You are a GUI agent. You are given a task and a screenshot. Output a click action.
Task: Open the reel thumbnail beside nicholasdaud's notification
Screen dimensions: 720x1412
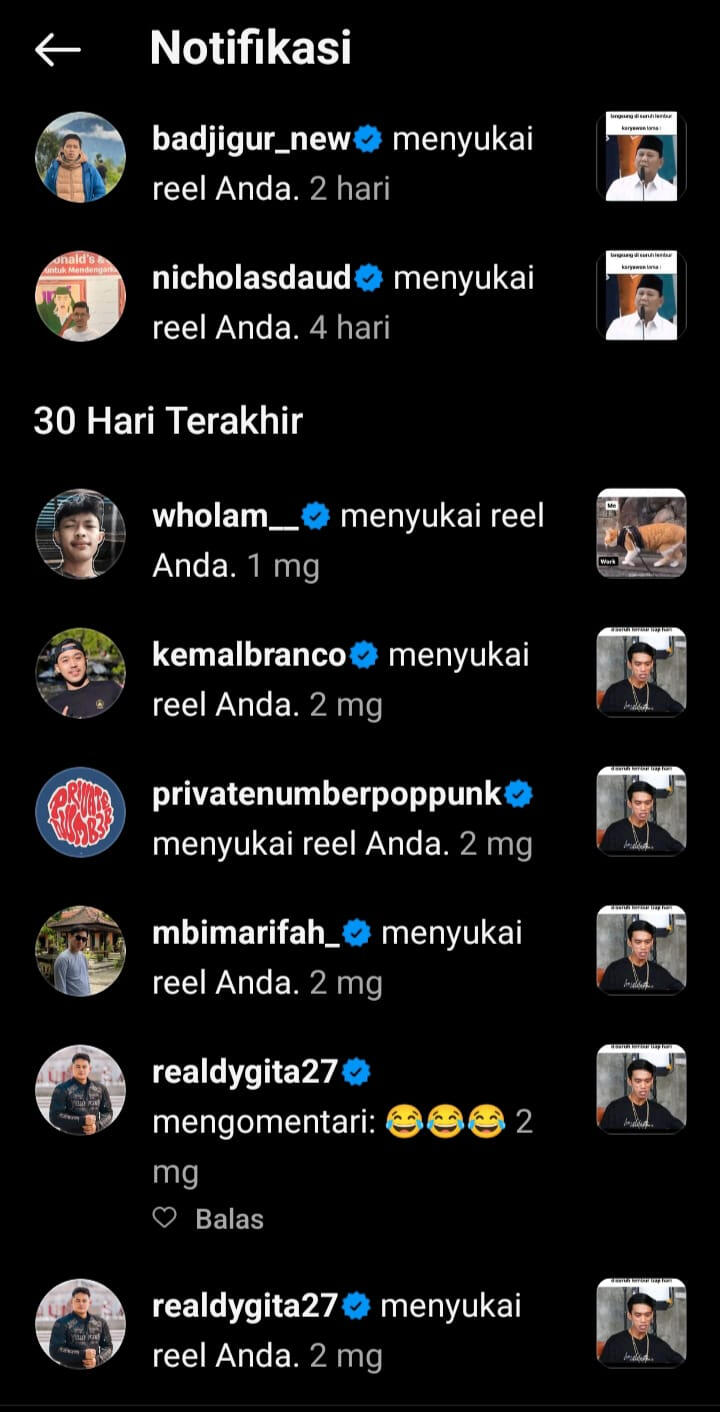[x=641, y=295]
